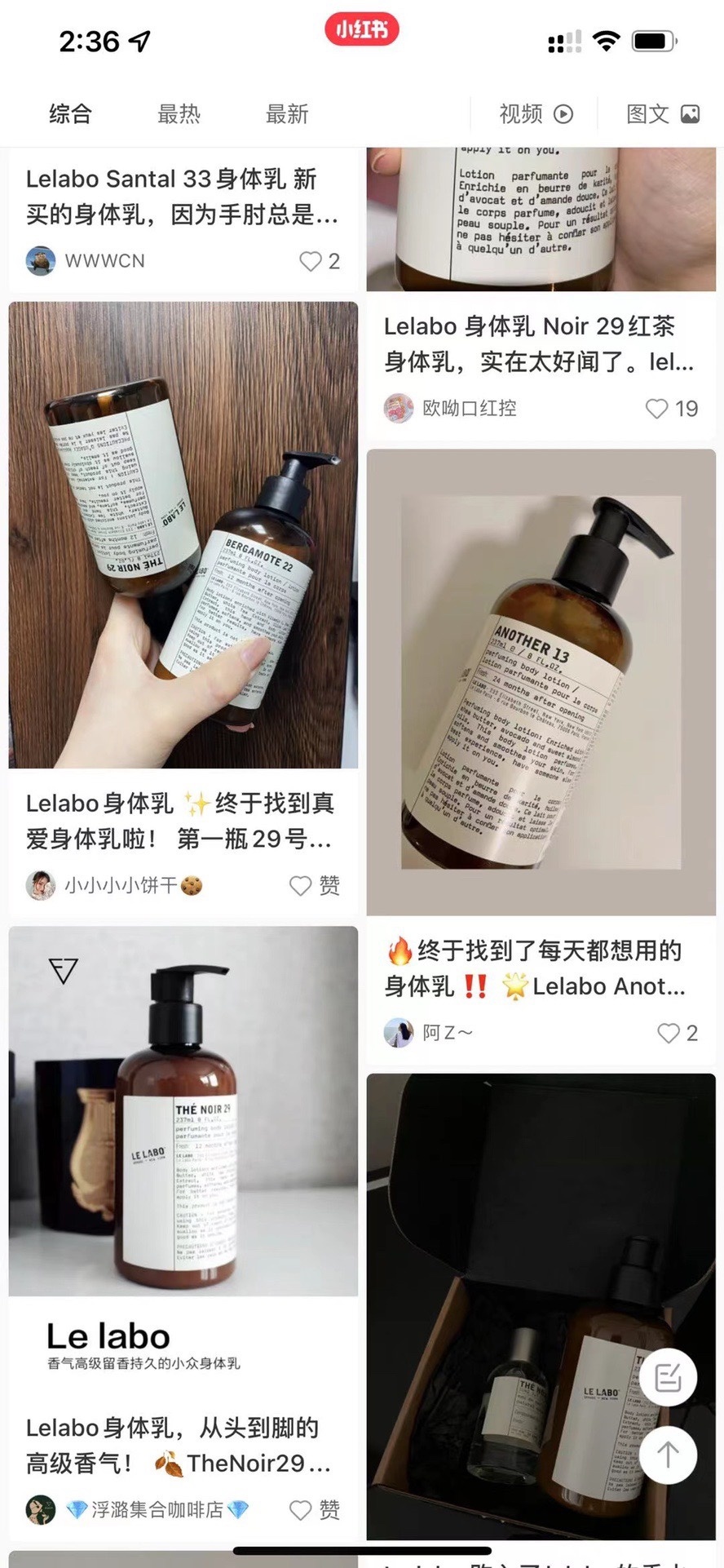Open the gift box Le Labo post
Screen dimensions: 724x1568
541,1305
